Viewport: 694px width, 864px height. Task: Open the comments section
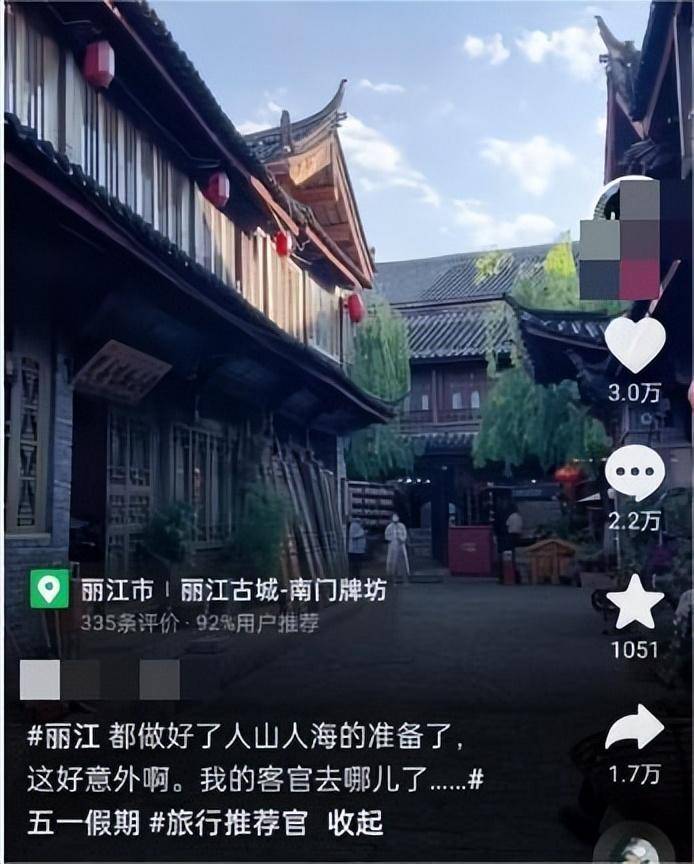coord(635,473)
